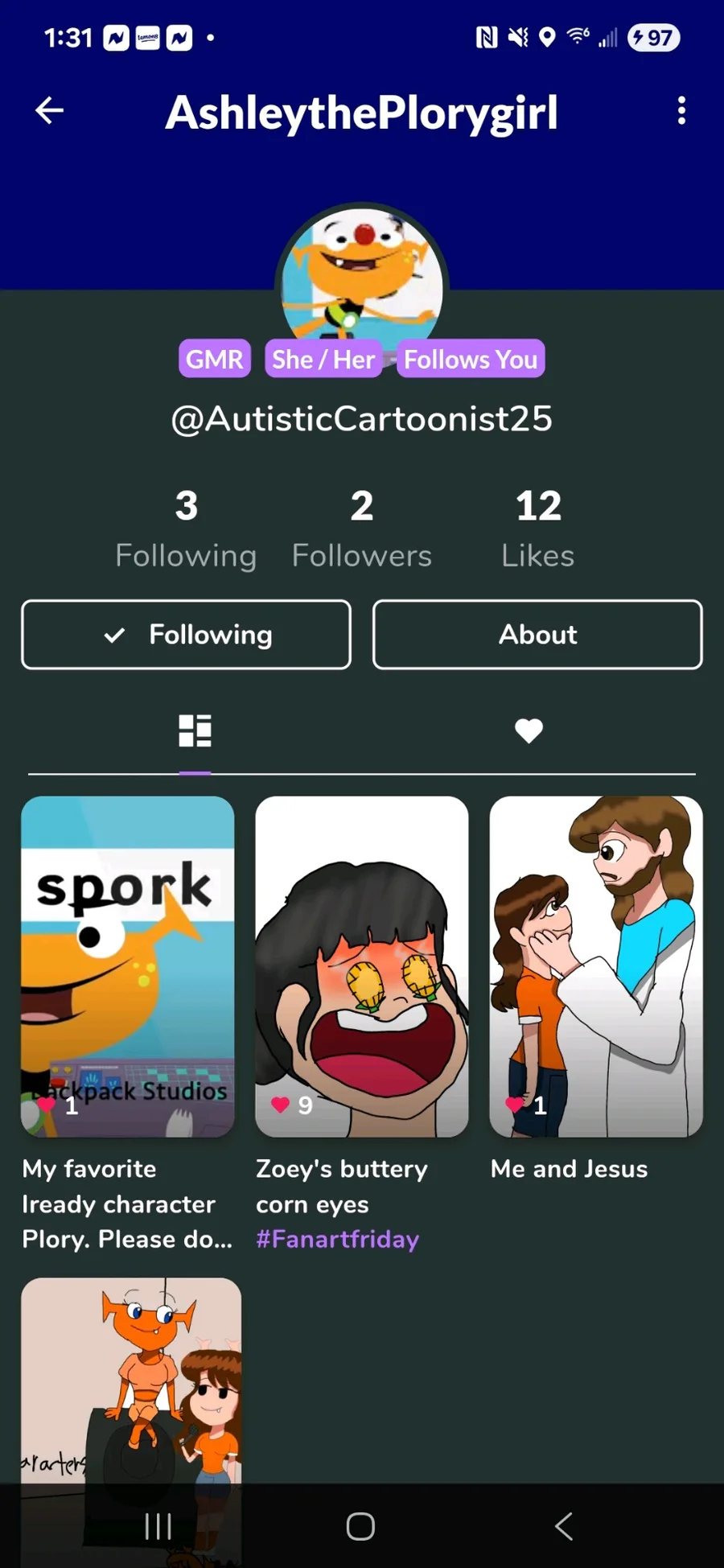Switch to the posts grid tab
This screenshot has width=724, height=1568.
click(195, 731)
